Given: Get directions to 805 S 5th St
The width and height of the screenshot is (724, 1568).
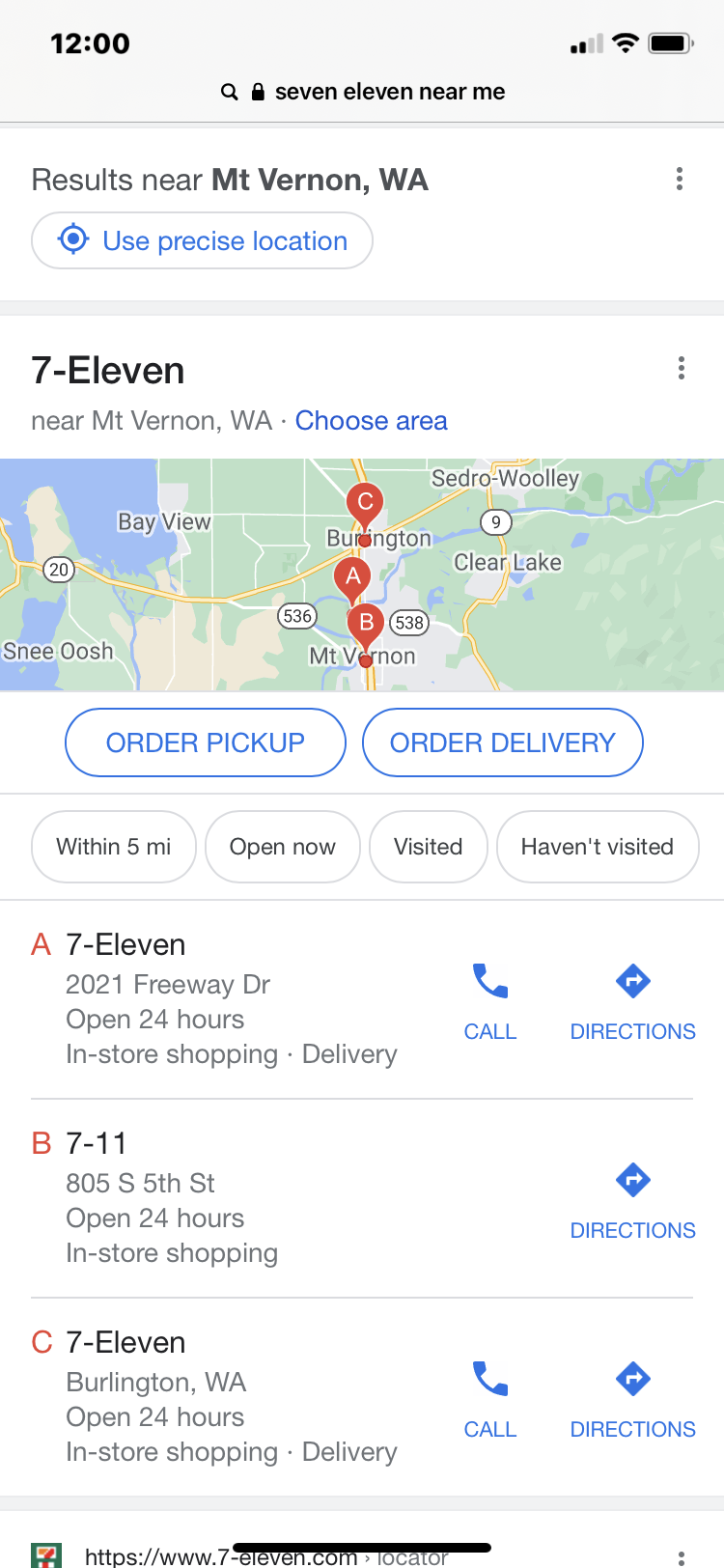Looking at the screenshot, I should point(632,1198).
